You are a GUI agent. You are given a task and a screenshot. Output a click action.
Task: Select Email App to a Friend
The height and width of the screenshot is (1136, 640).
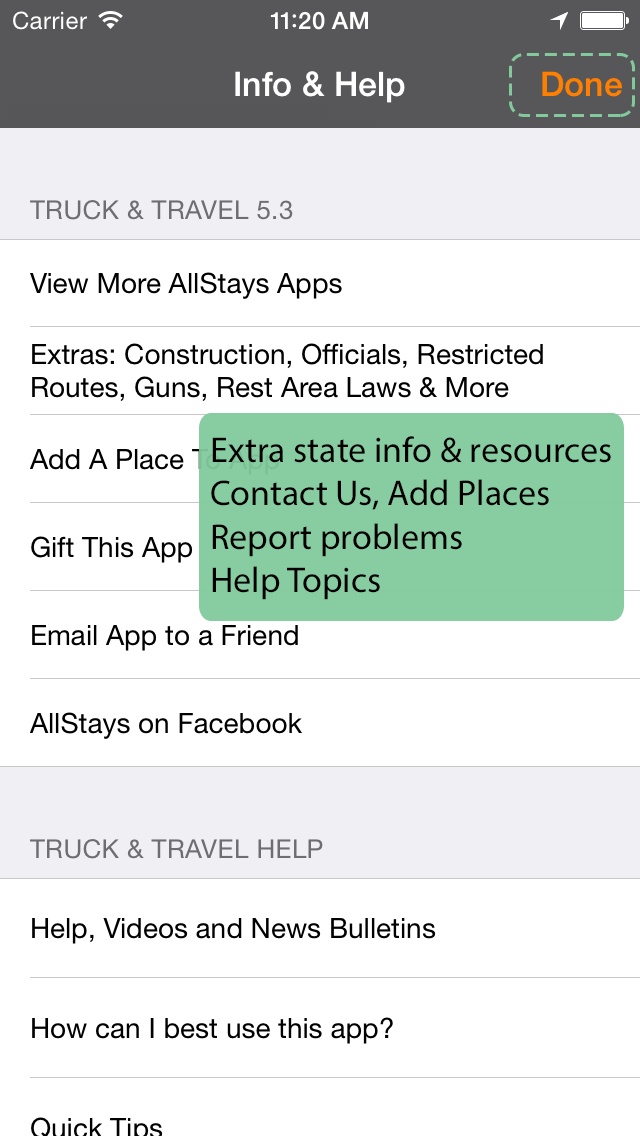point(320,635)
